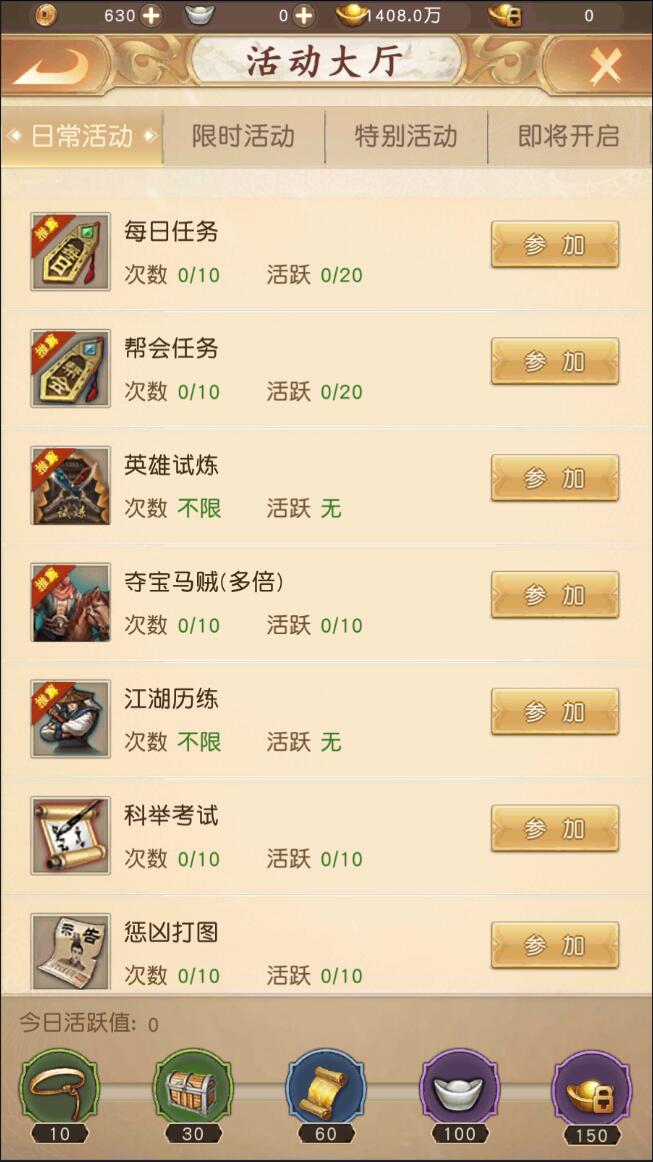The height and width of the screenshot is (1162, 653).
Task: Add silver ingots with plus button
Action: click(303, 15)
